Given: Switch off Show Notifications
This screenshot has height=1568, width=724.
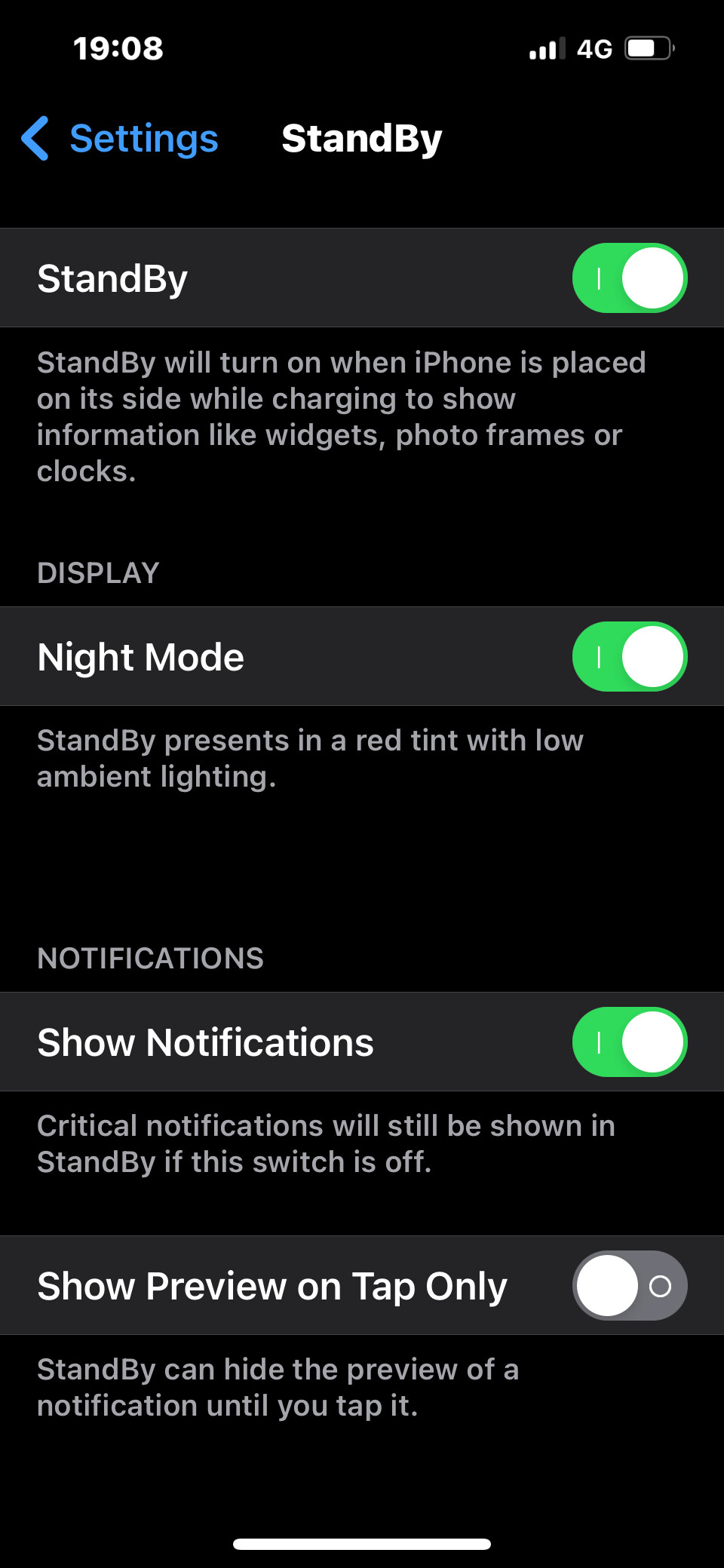Looking at the screenshot, I should (x=630, y=1042).
